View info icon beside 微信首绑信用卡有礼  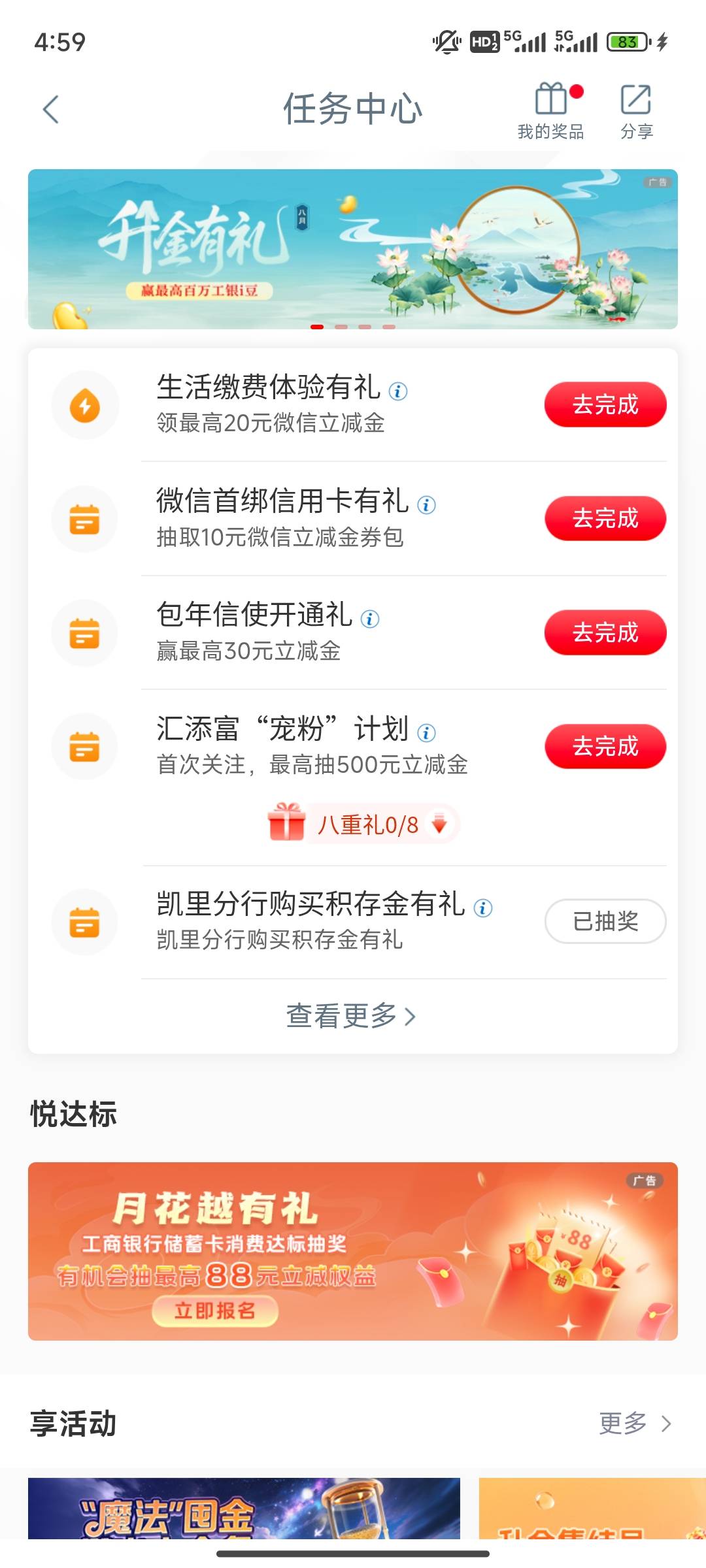pos(426,504)
